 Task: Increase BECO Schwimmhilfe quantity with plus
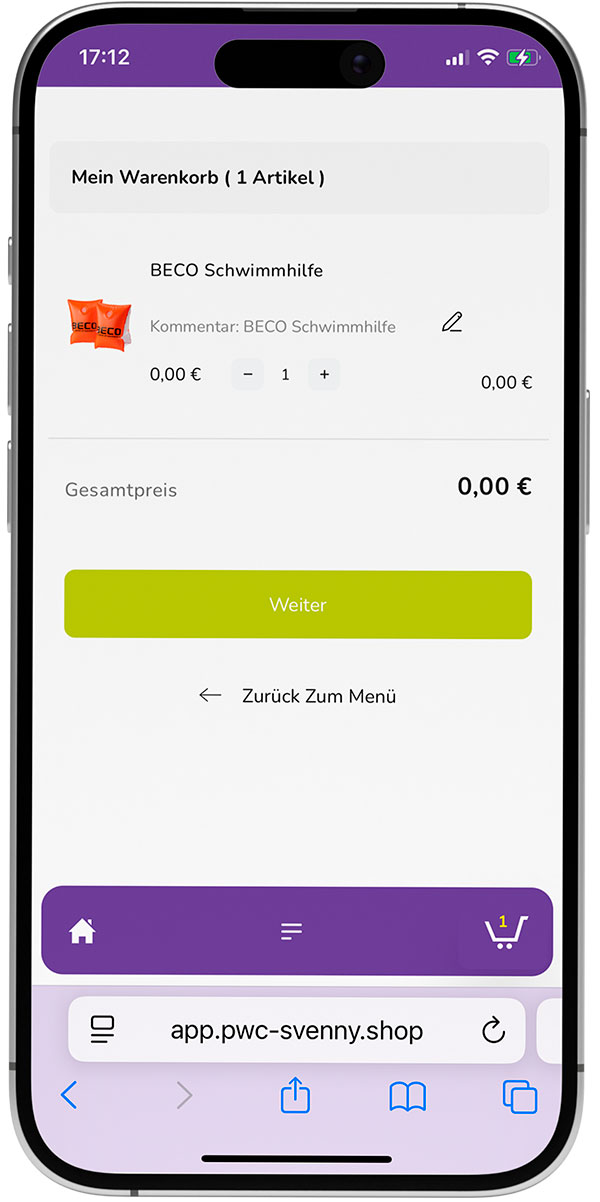click(324, 375)
